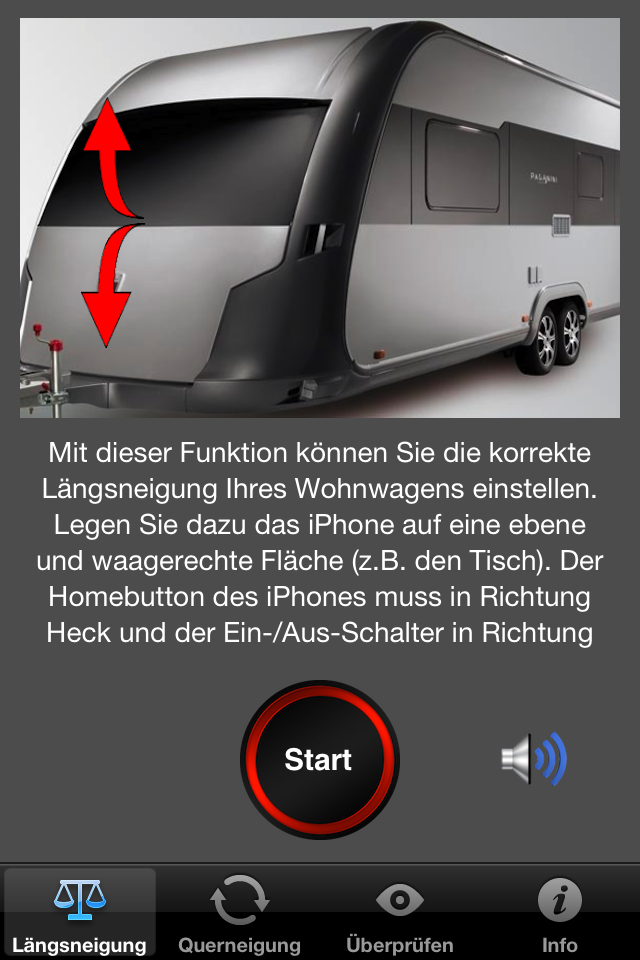Switch to the Querneigung tab
The width and height of the screenshot is (640, 960).
tap(240, 914)
